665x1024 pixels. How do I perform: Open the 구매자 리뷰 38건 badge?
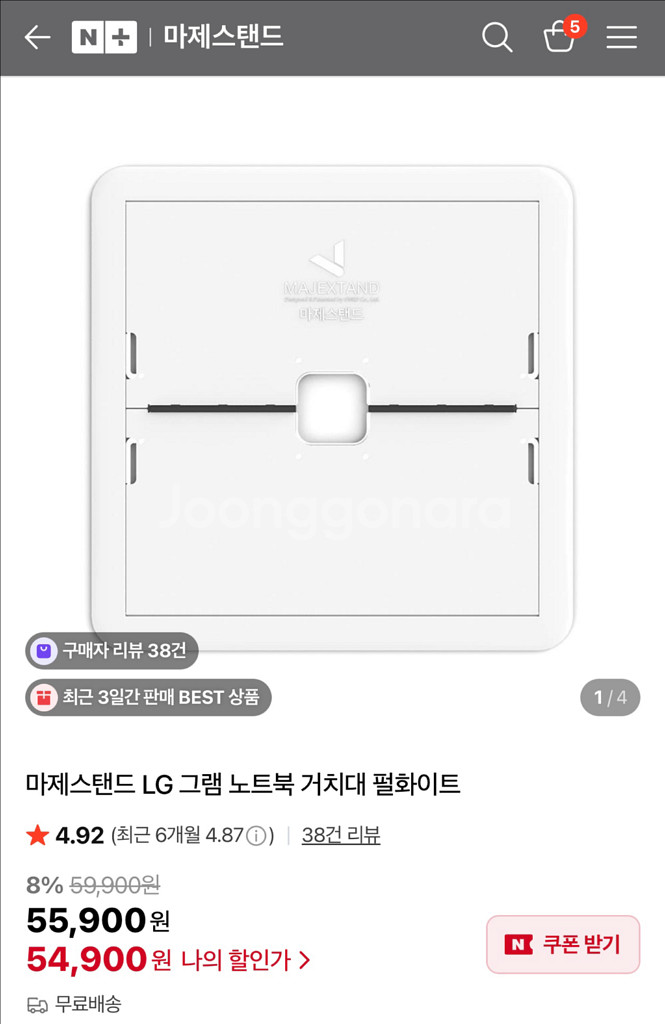click(x=112, y=651)
